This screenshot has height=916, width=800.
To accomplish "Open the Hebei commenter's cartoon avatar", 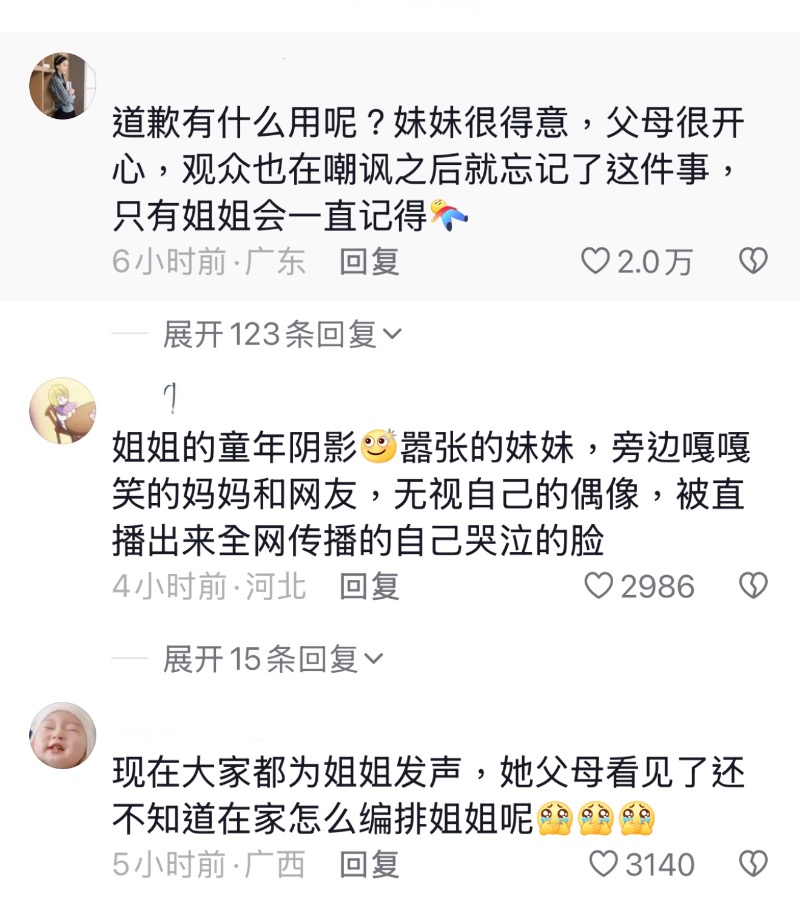I will click(x=63, y=411).
